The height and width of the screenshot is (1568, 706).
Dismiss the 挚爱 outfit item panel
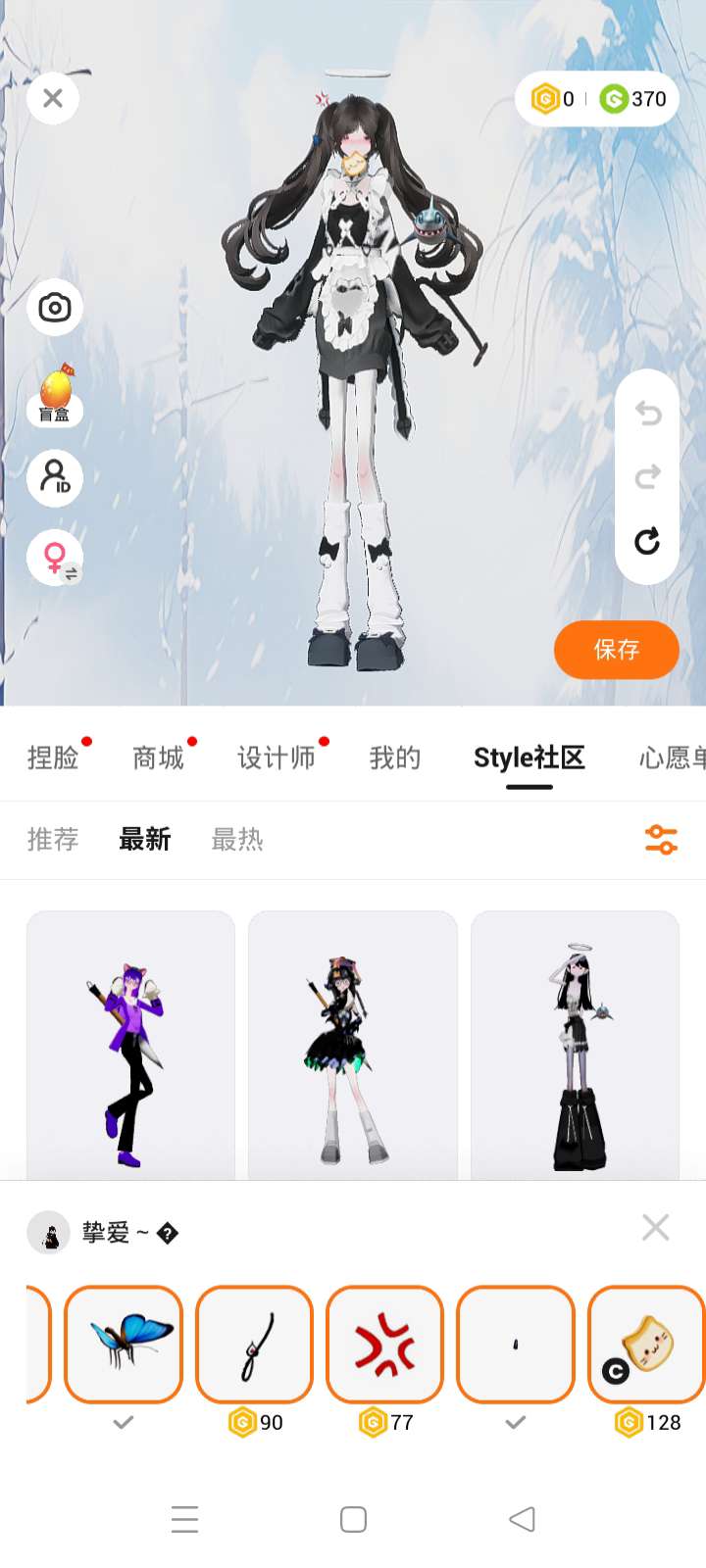tap(655, 1228)
